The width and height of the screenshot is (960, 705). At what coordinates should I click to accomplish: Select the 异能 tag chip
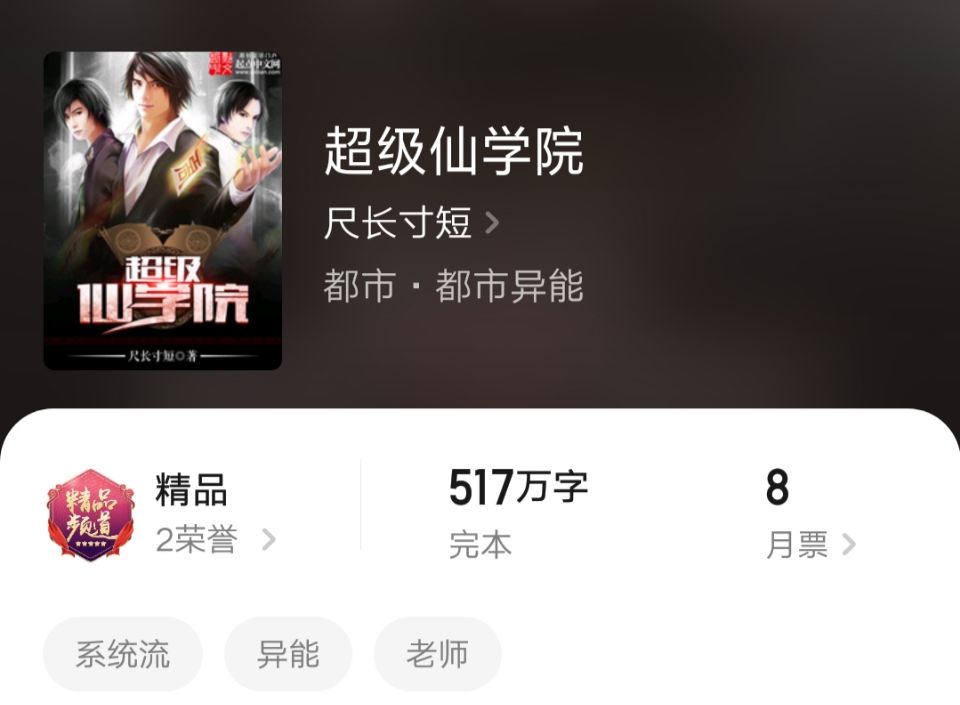[288, 655]
